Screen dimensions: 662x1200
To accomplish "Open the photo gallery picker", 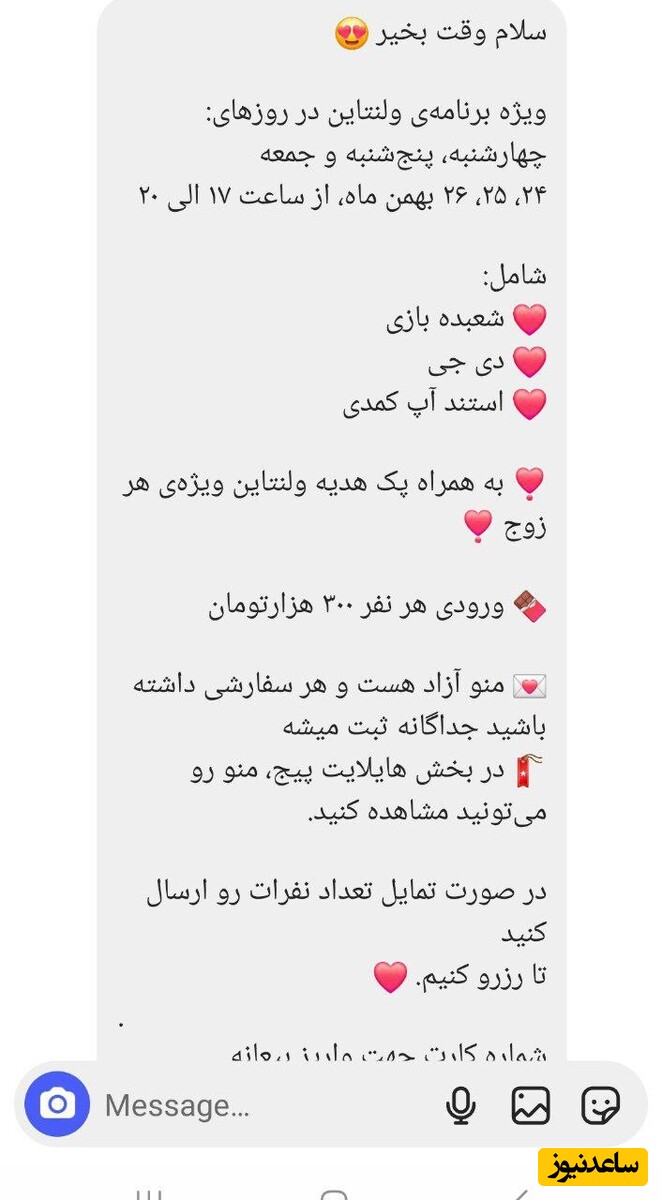I will pyautogui.click(x=531, y=1105).
